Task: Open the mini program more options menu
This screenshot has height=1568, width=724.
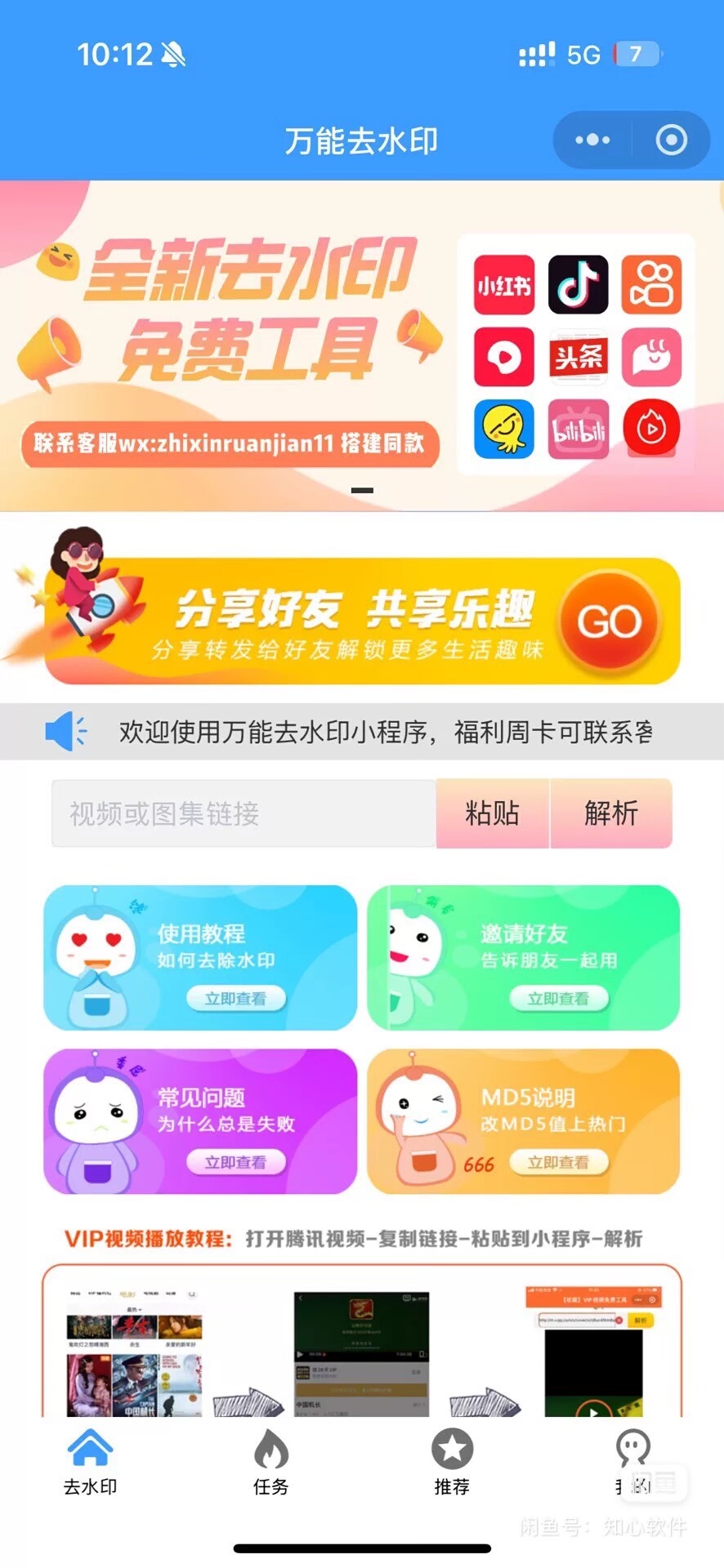Action: tap(592, 140)
